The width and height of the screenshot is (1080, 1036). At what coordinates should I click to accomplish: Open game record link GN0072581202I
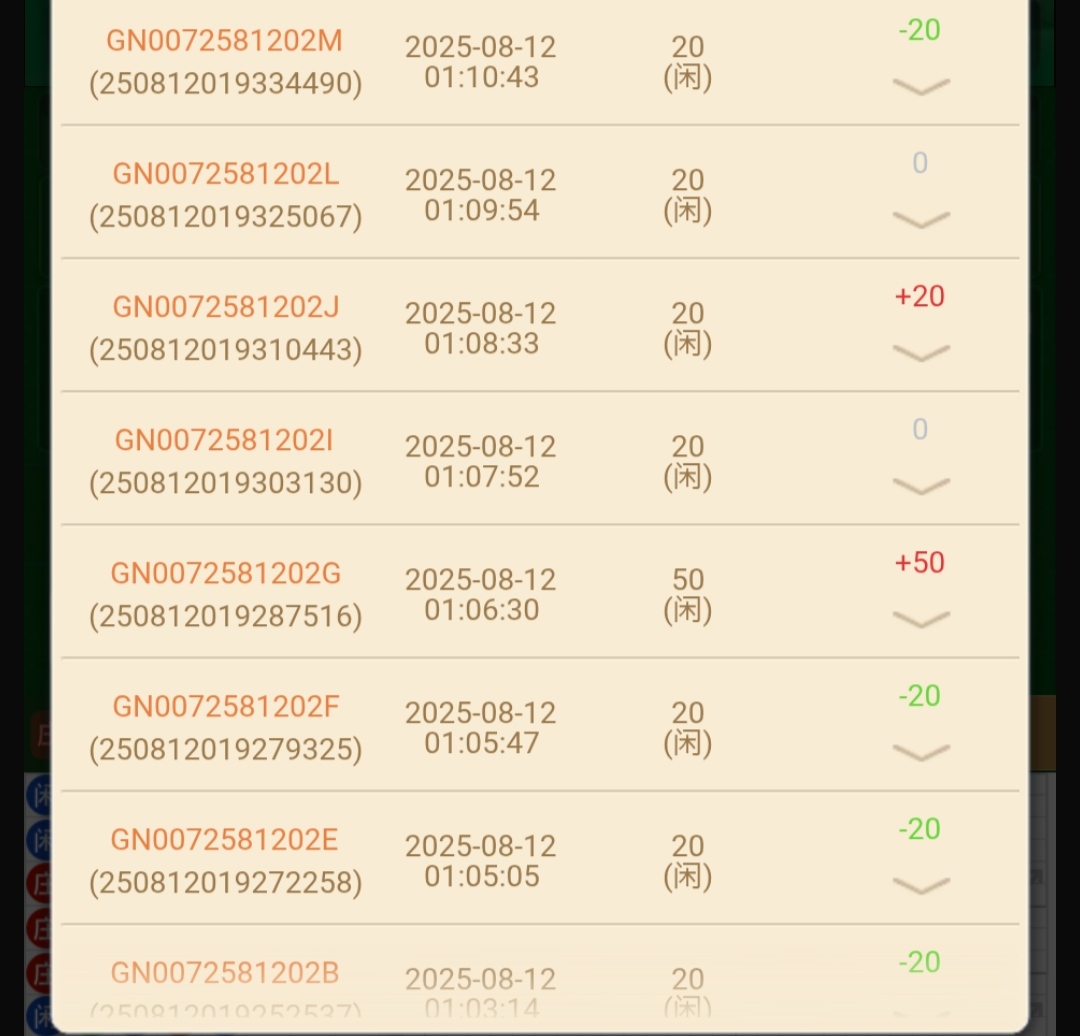[225, 440]
